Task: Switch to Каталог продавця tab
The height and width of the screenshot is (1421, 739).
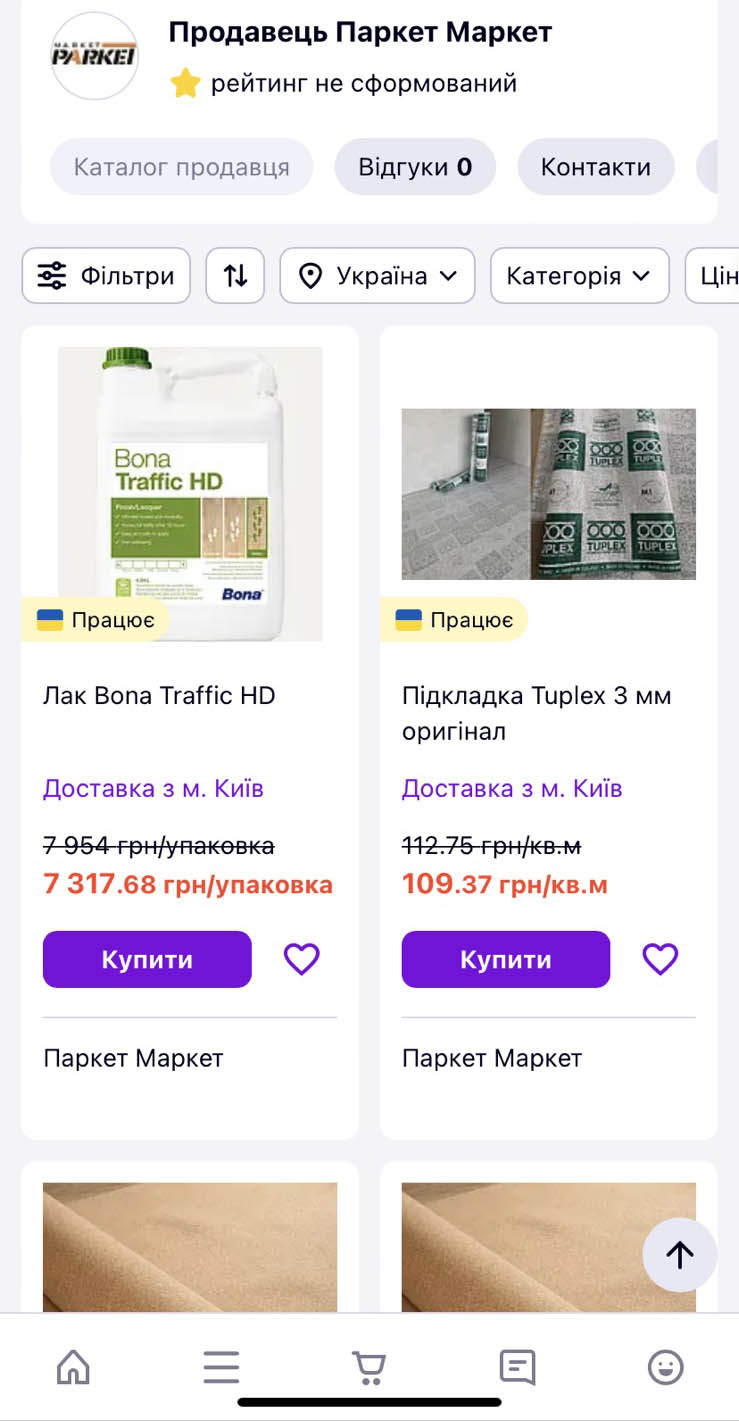Action: (x=181, y=167)
